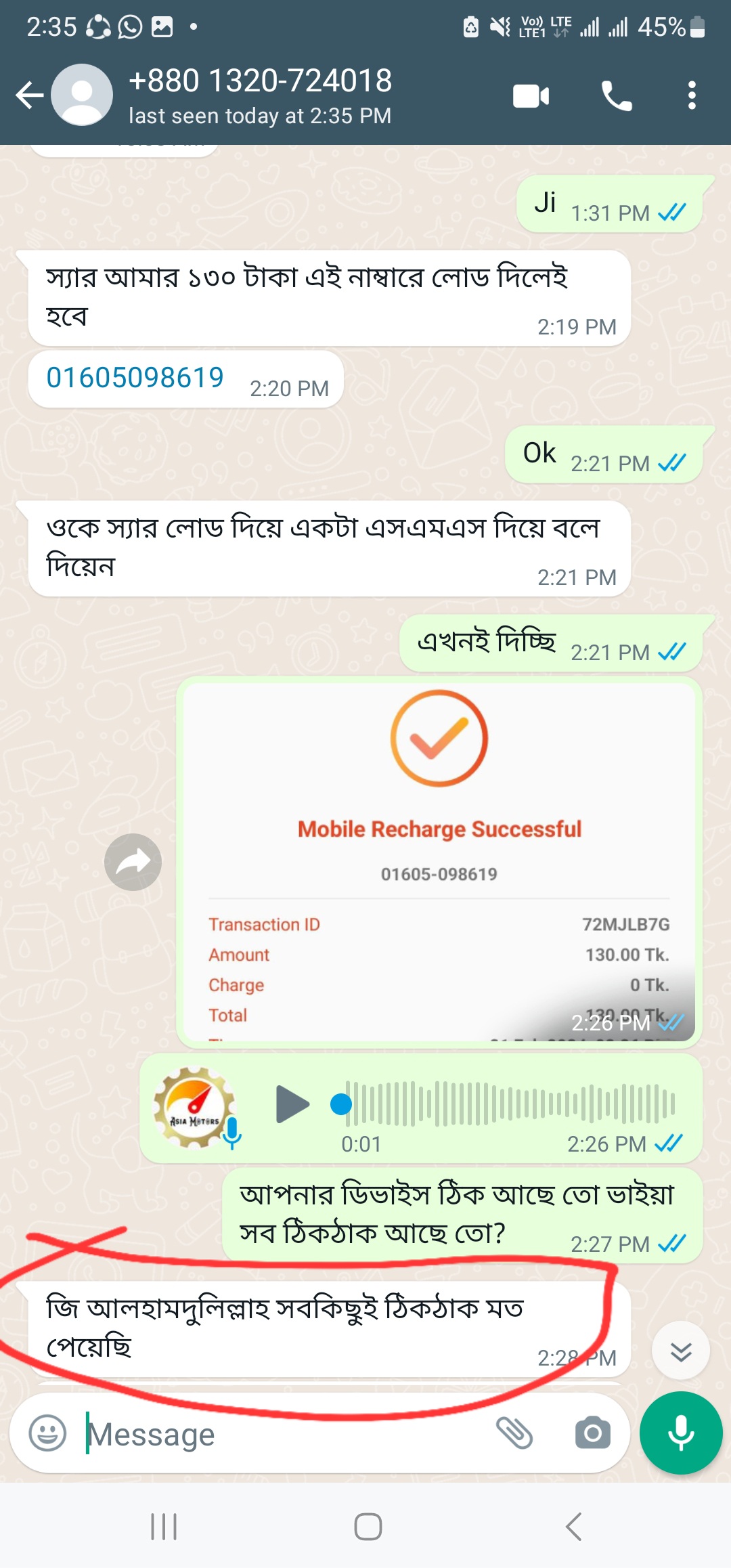Tap the microphone to record voice
The width and height of the screenshot is (731, 1568).
coord(681,1433)
